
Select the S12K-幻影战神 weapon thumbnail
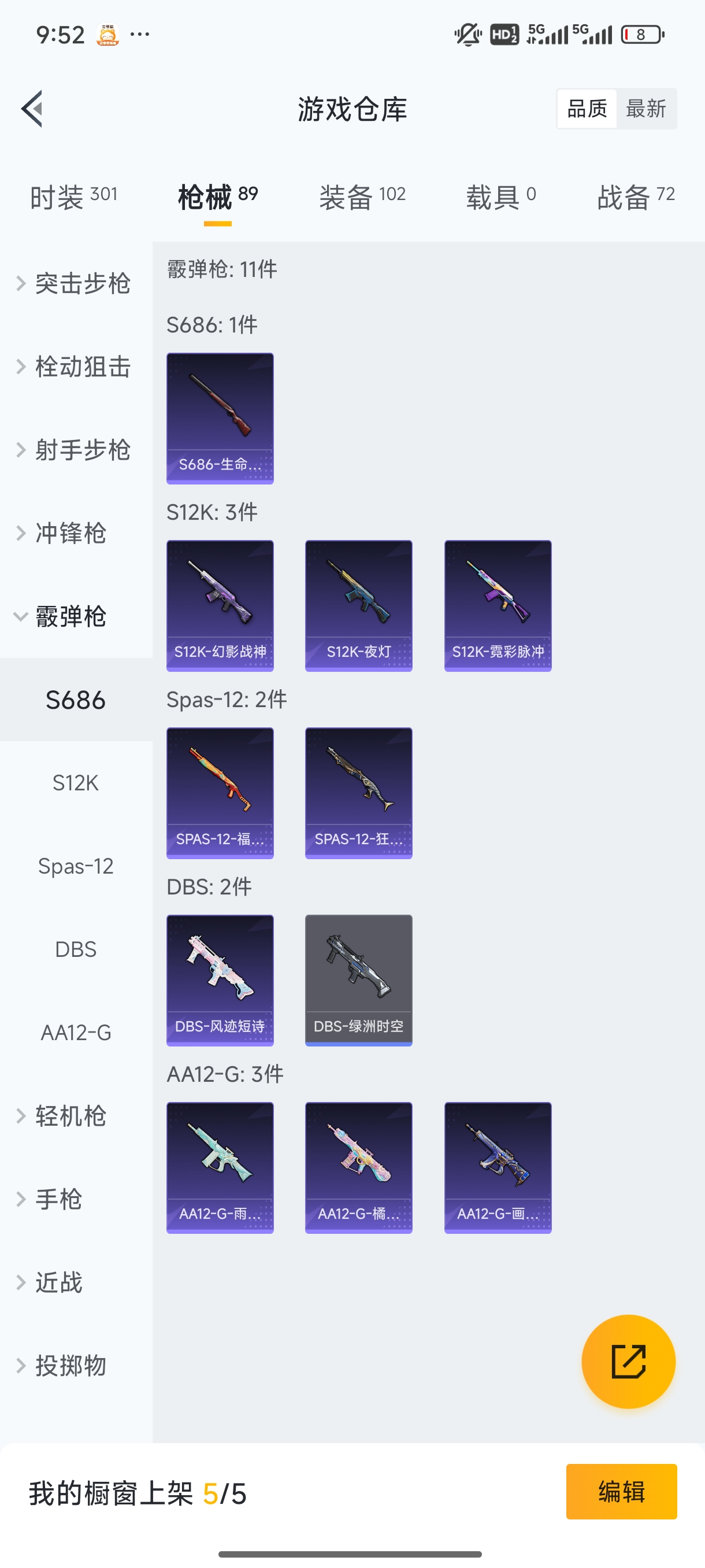220,606
